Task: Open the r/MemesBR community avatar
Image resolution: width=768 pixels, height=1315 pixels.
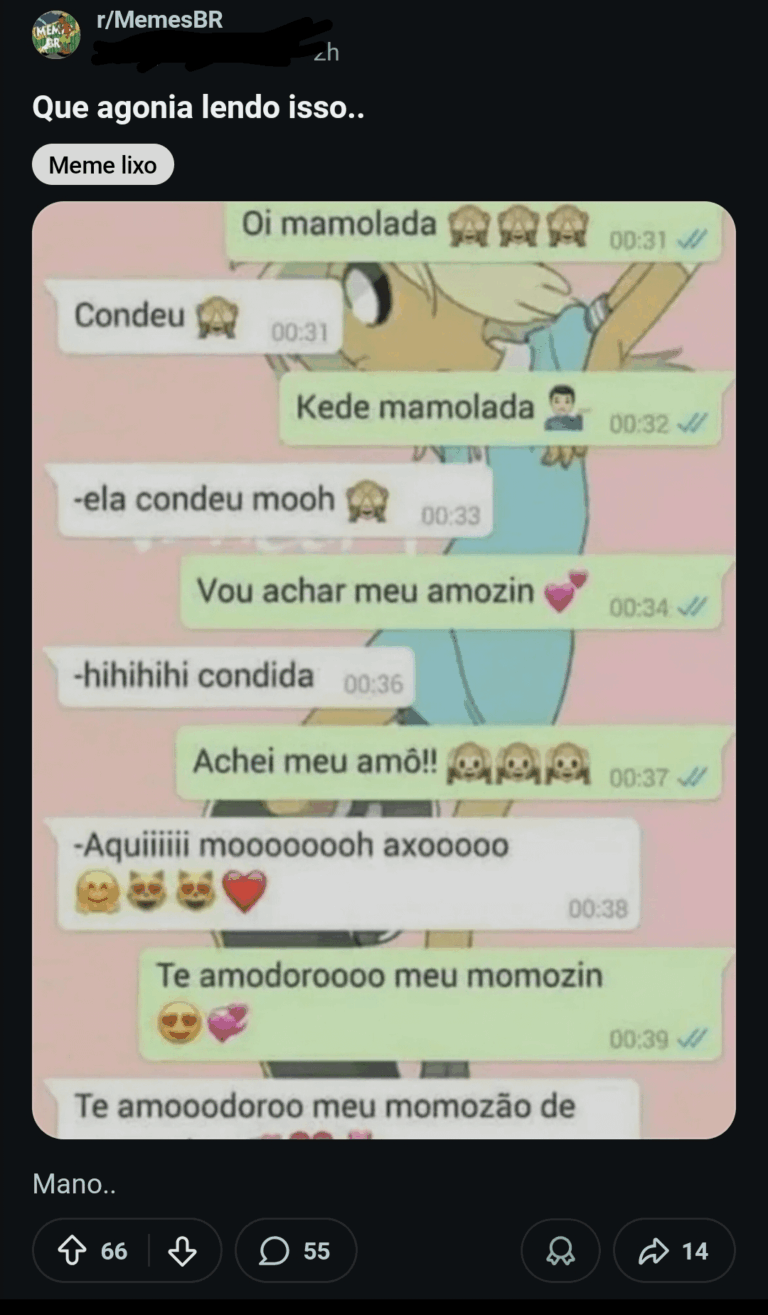Action: 56,35
